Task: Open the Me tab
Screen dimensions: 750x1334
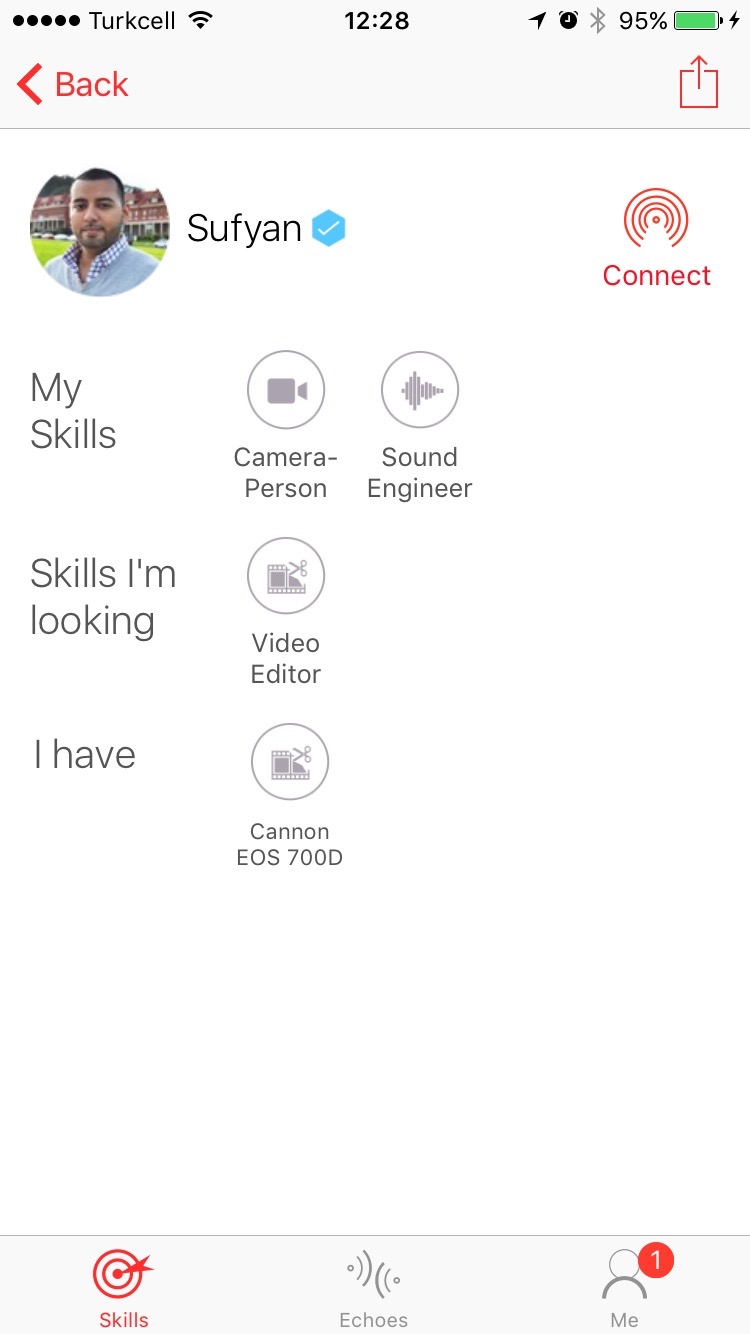Action: [x=625, y=1288]
